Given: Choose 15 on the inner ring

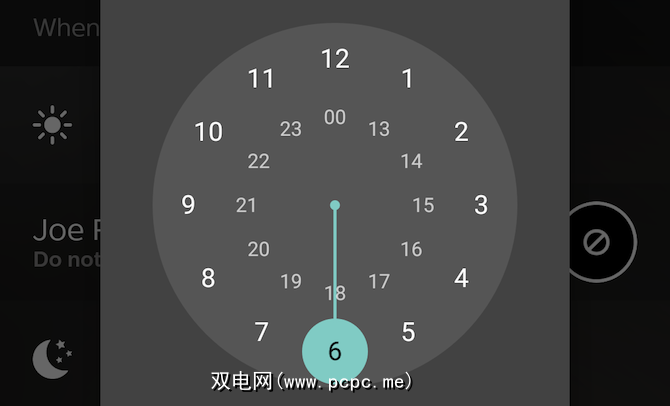Looking at the screenshot, I should (423, 205).
